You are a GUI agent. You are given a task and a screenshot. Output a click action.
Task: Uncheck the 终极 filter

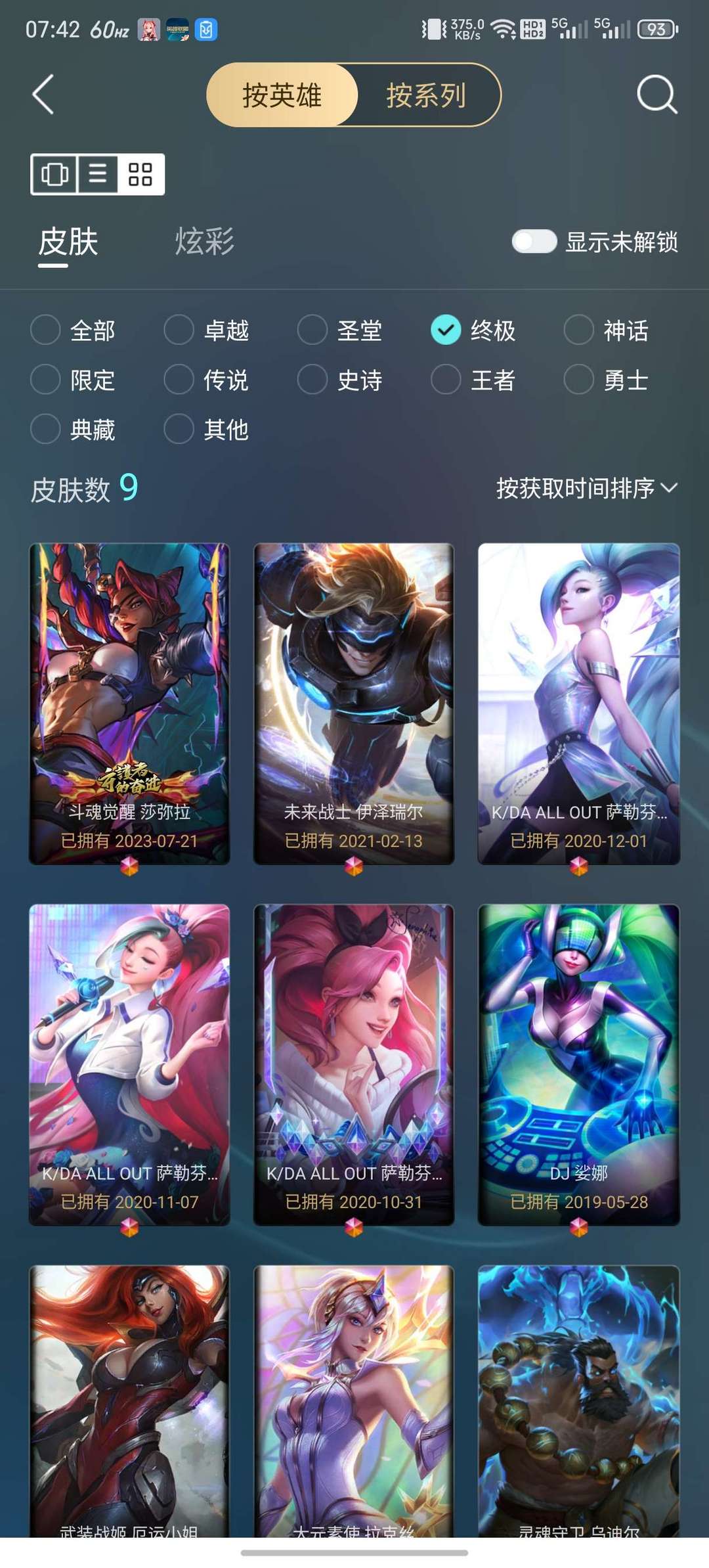point(446,330)
